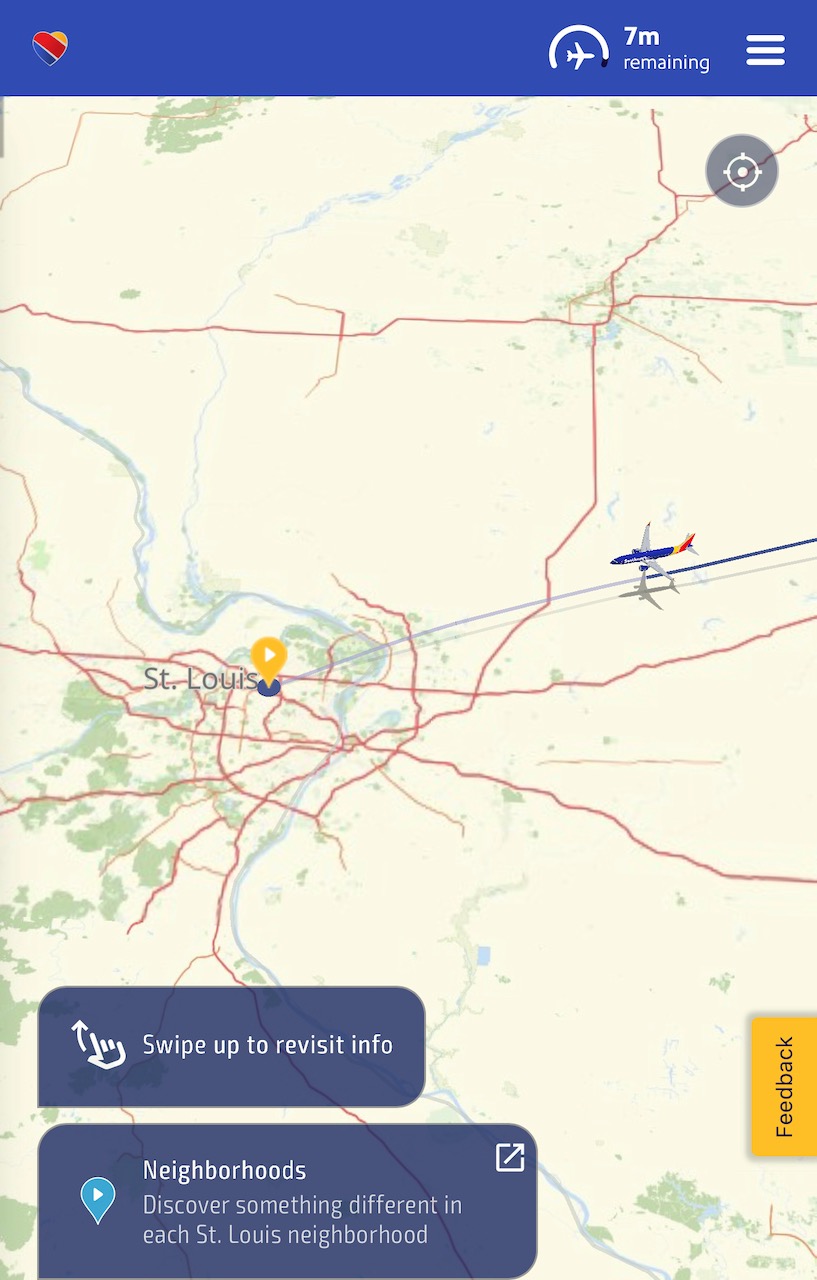Tap the yellow St. Louis destination pin
The height and width of the screenshot is (1280, 817).
(268, 658)
